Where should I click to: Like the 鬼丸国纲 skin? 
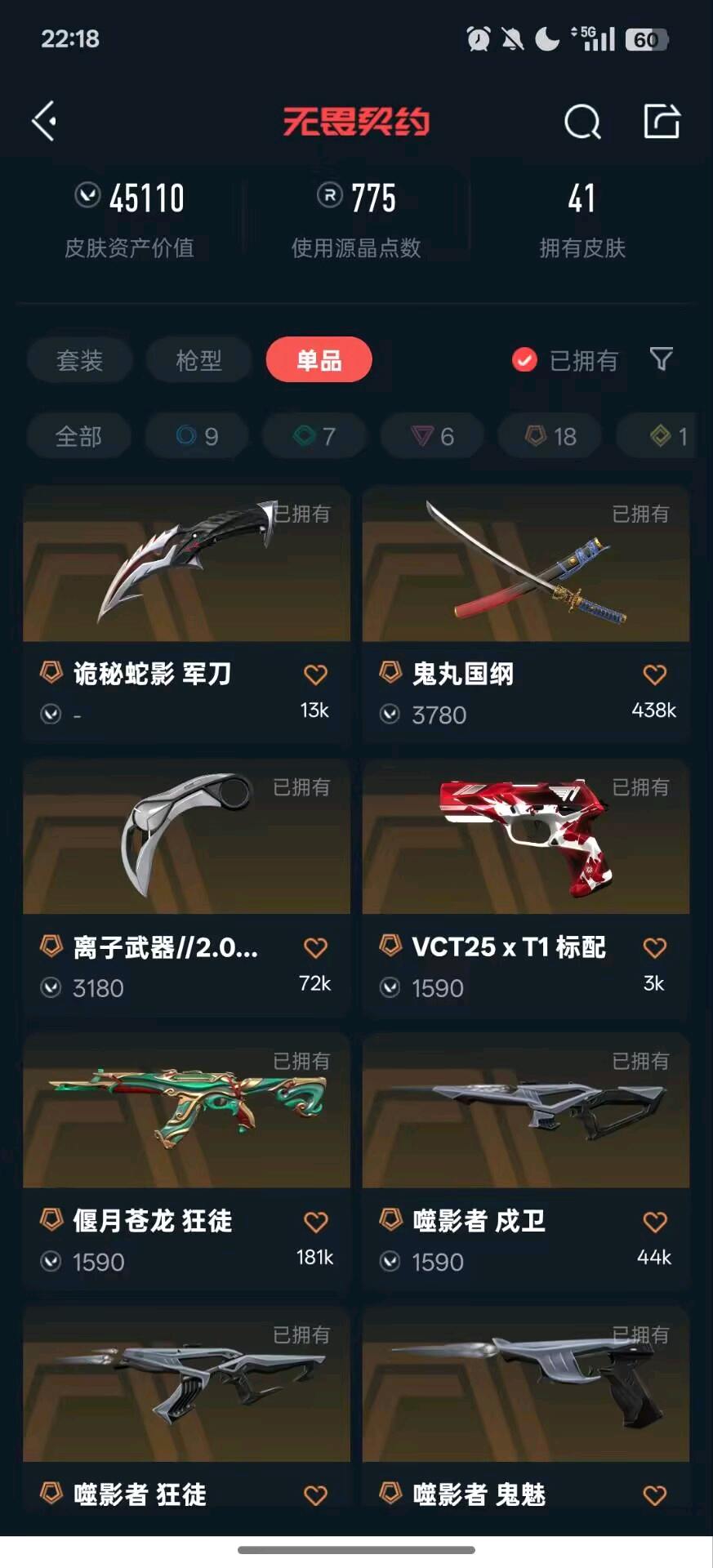pos(654,675)
